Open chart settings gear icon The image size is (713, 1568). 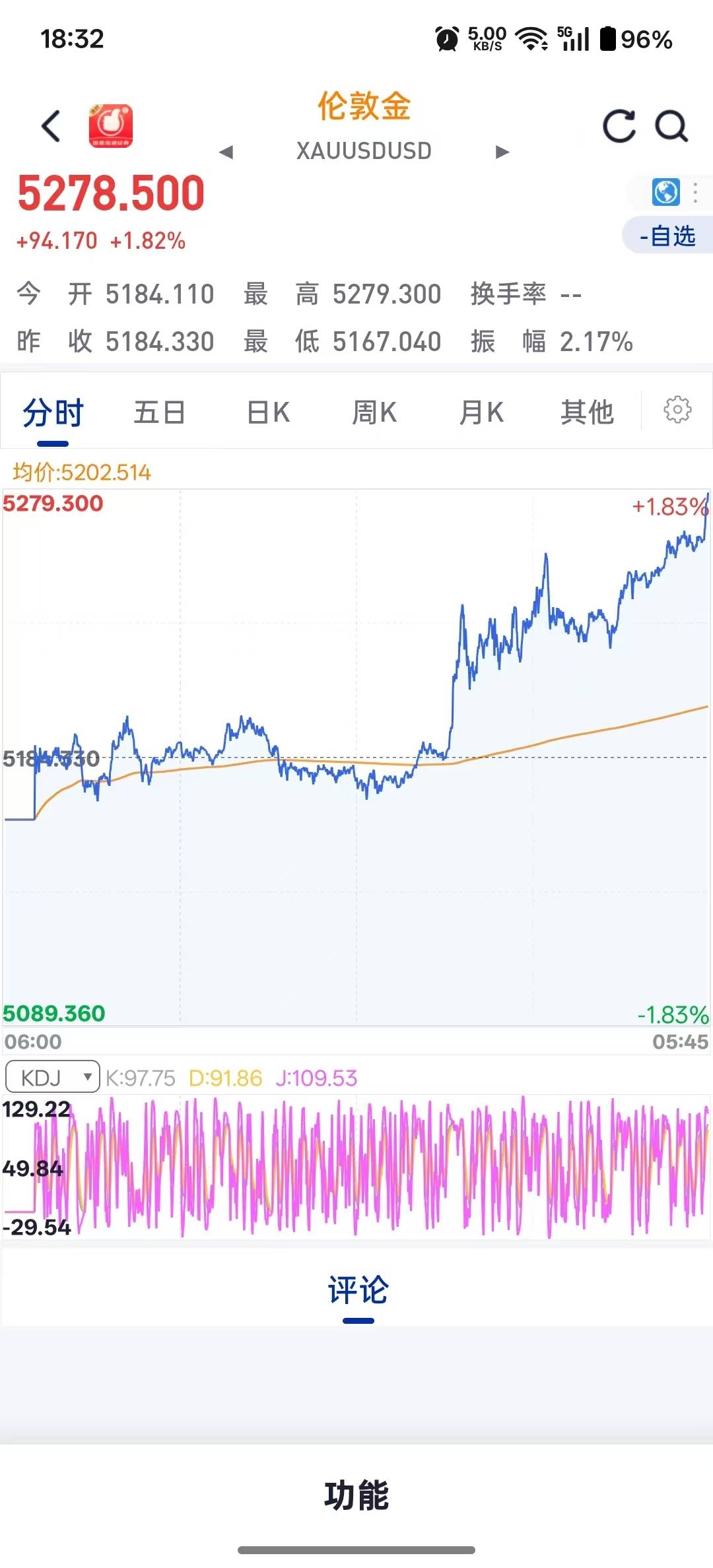tap(677, 410)
